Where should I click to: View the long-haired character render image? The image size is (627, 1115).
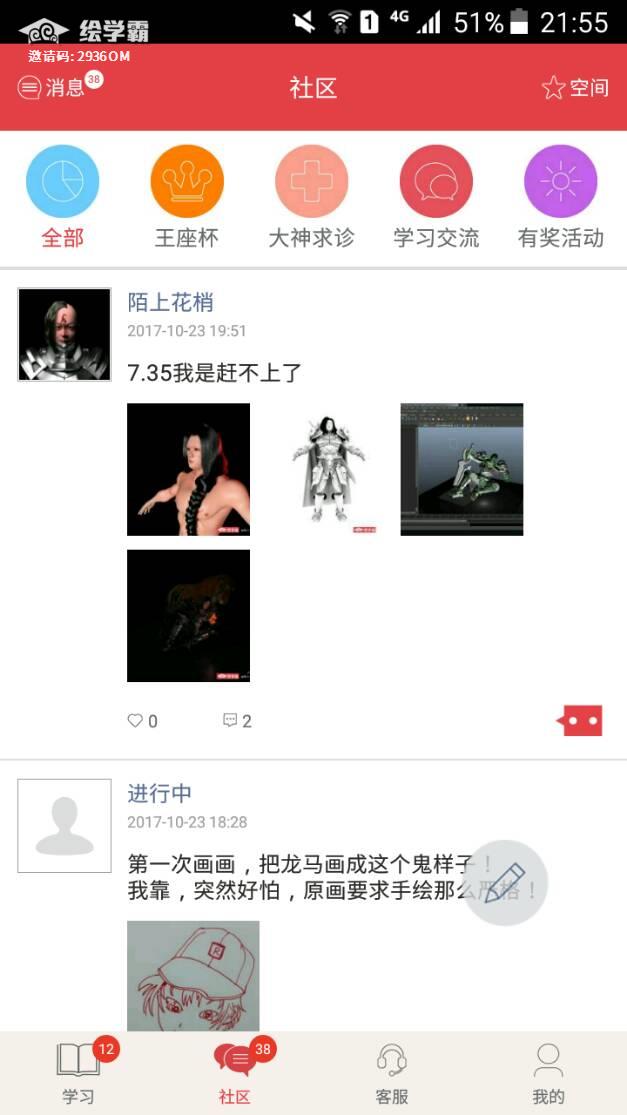coord(188,469)
